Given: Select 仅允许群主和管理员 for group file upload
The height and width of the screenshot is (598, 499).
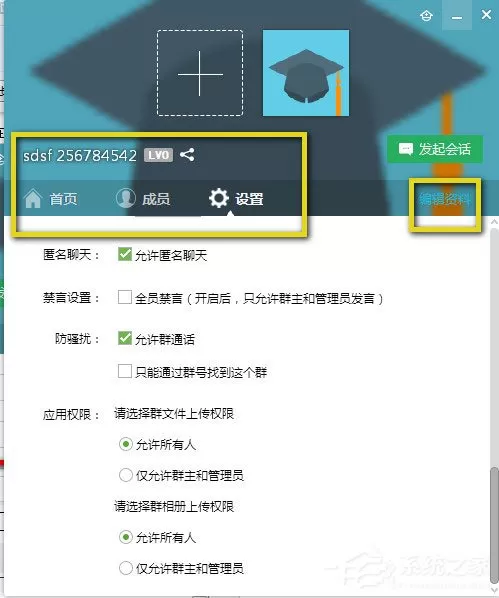Looking at the screenshot, I should pyautogui.click(x=126, y=475).
